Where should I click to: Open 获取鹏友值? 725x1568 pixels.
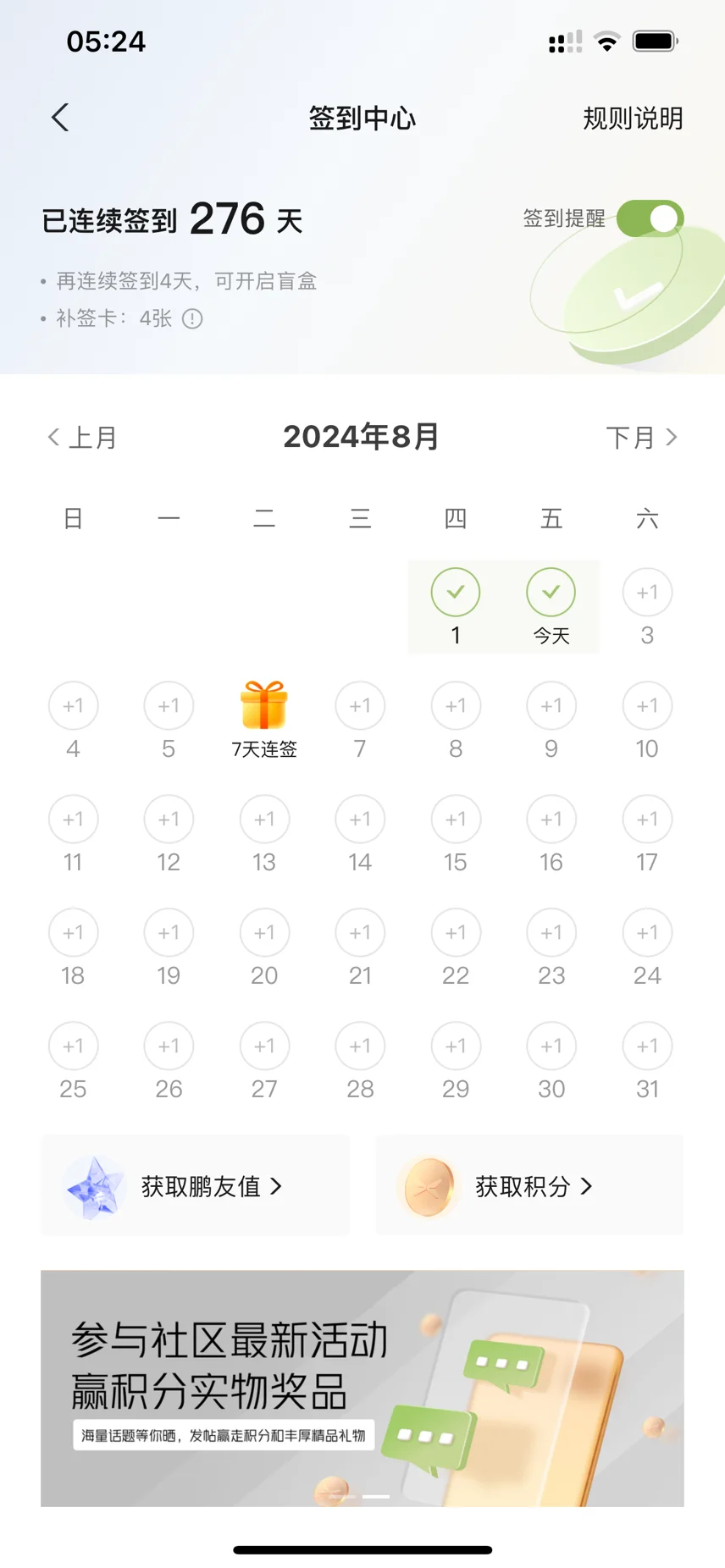195,1185
